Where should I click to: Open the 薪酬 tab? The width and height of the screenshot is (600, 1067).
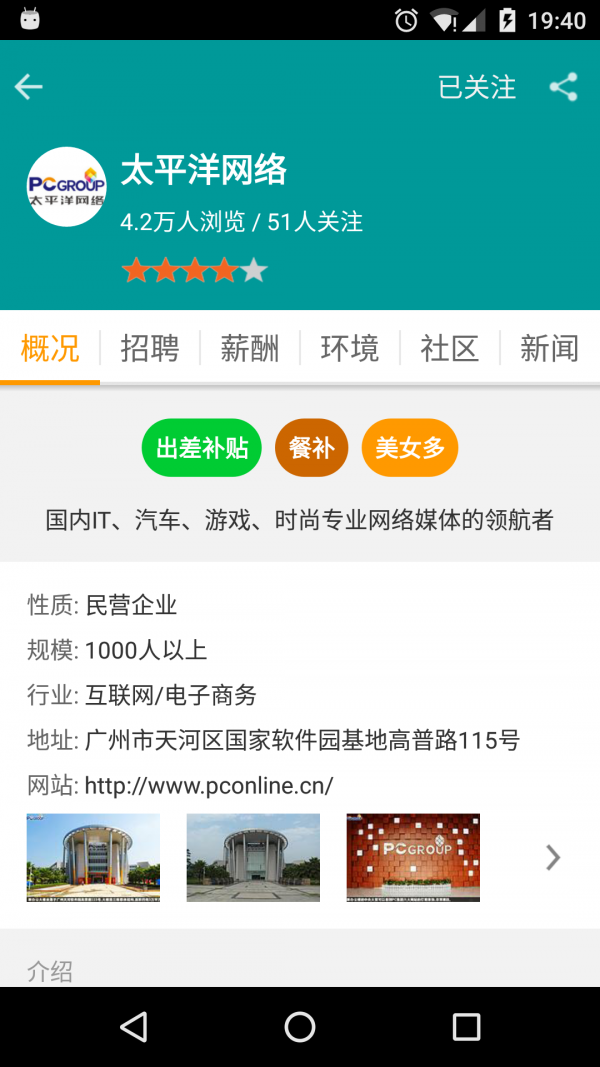(250, 348)
